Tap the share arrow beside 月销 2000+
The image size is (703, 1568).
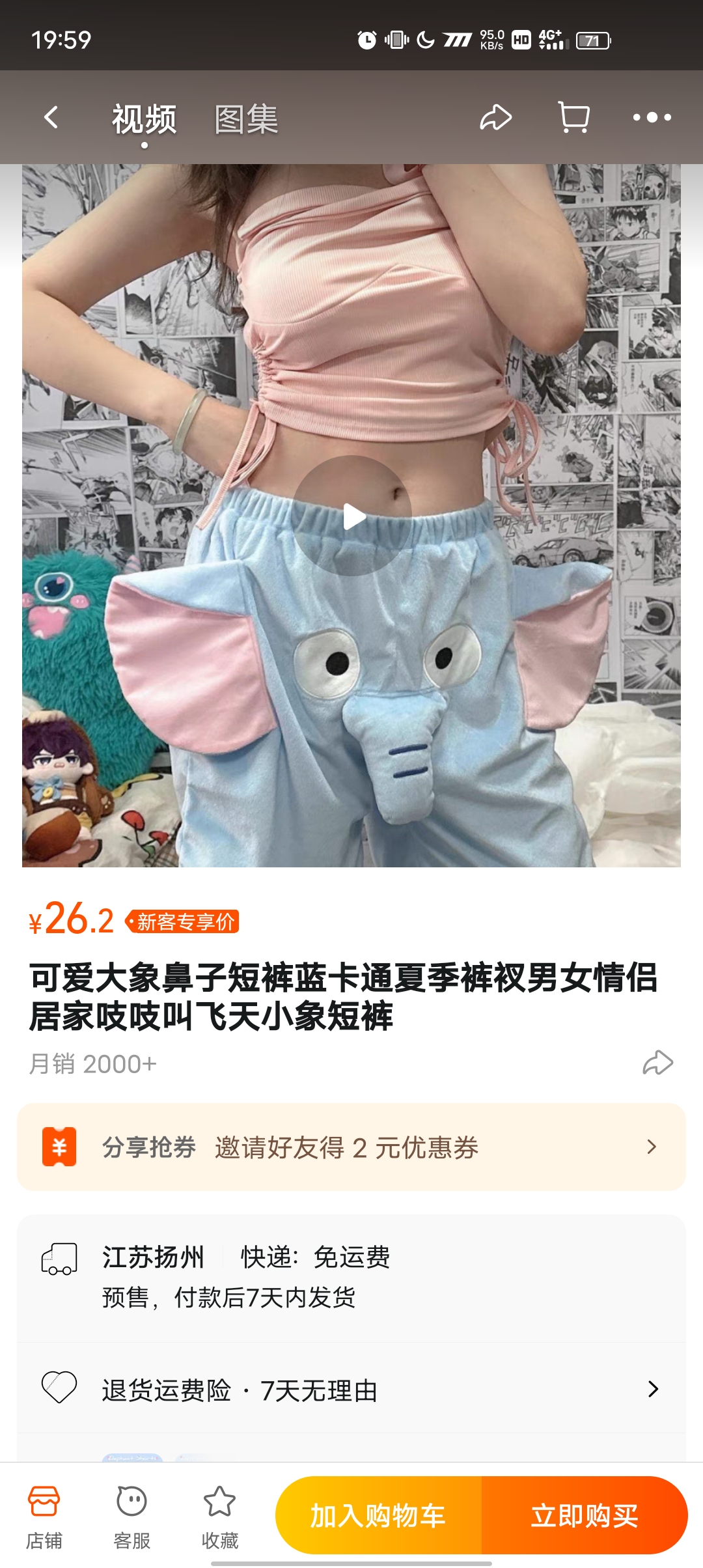coord(657,1063)
